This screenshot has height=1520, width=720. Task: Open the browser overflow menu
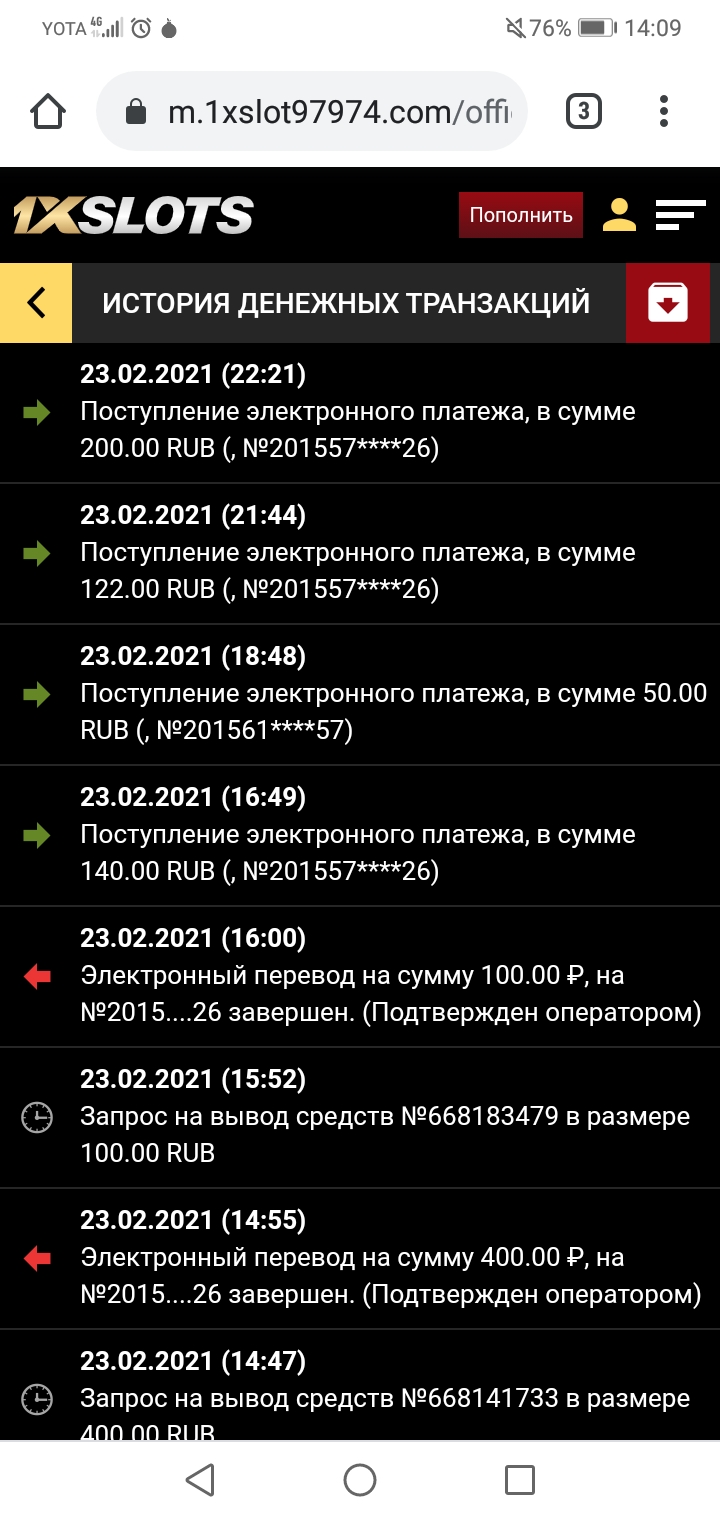(664, 111)
